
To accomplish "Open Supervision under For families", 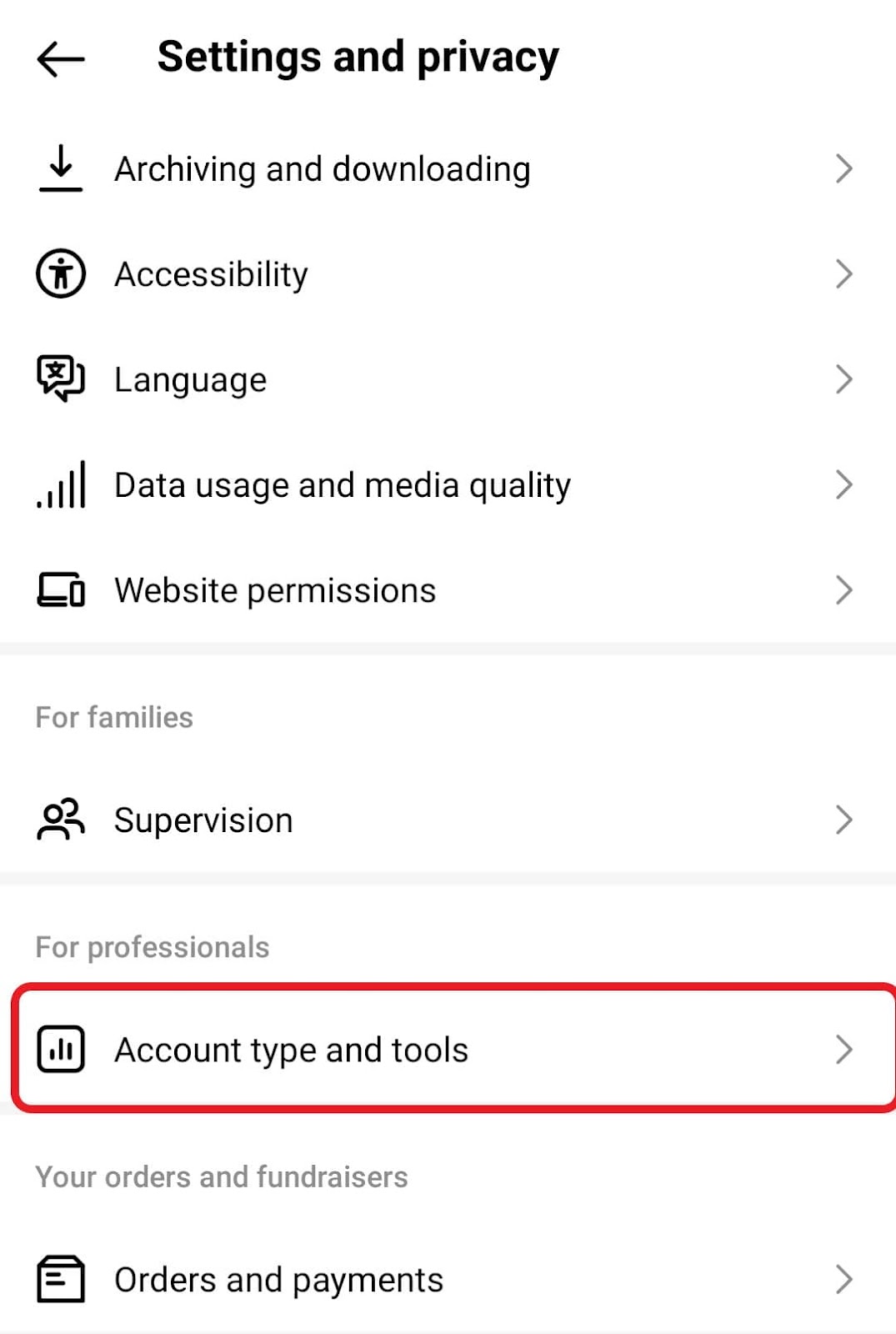I will 448,820.
